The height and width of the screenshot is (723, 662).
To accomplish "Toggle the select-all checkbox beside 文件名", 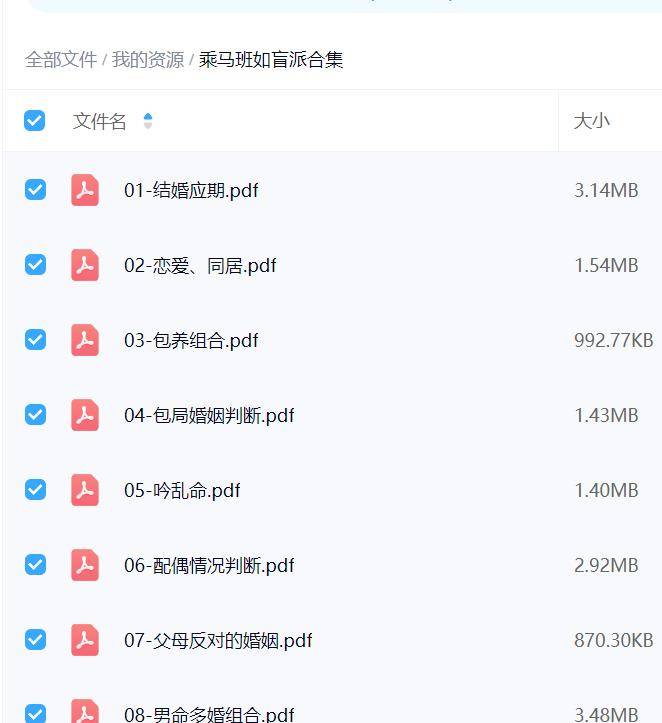I will point(35,121).
